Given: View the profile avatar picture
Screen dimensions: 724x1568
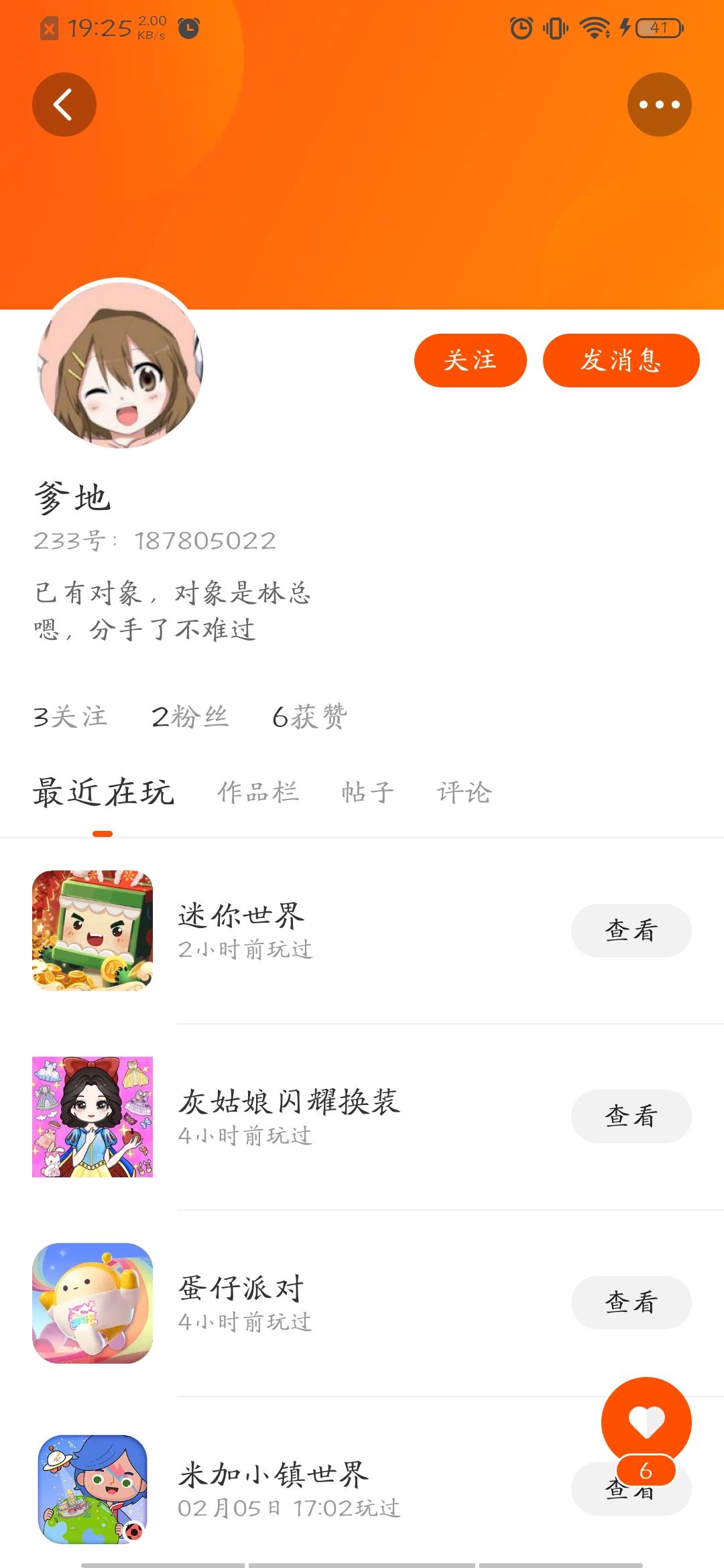Looking at the screenshot, I should pos(121,365).
